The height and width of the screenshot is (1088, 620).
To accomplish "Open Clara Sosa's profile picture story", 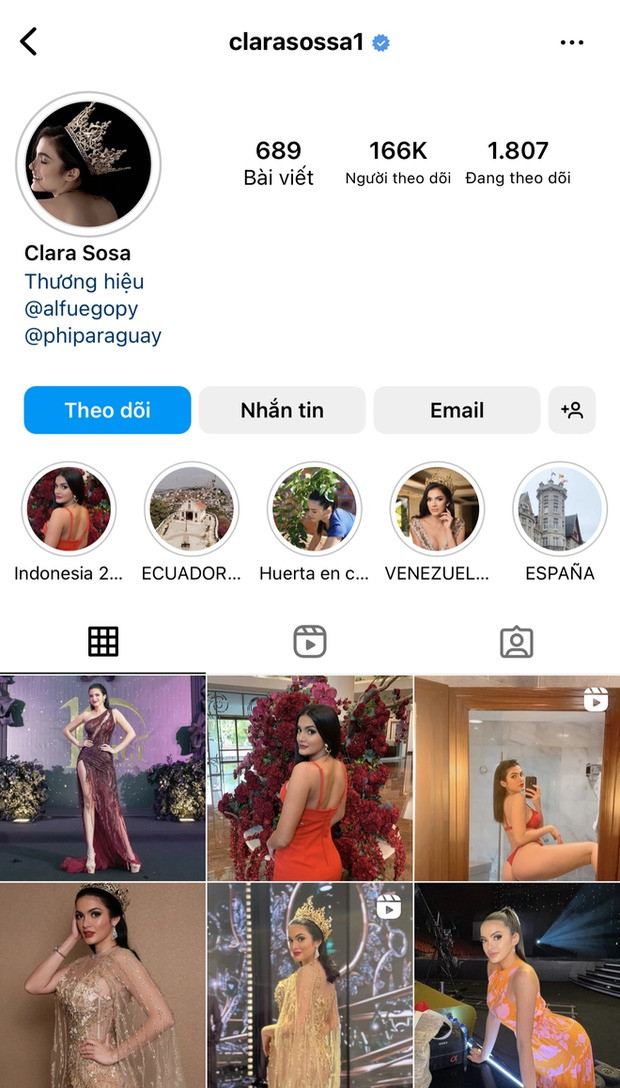I will [88, 164].
